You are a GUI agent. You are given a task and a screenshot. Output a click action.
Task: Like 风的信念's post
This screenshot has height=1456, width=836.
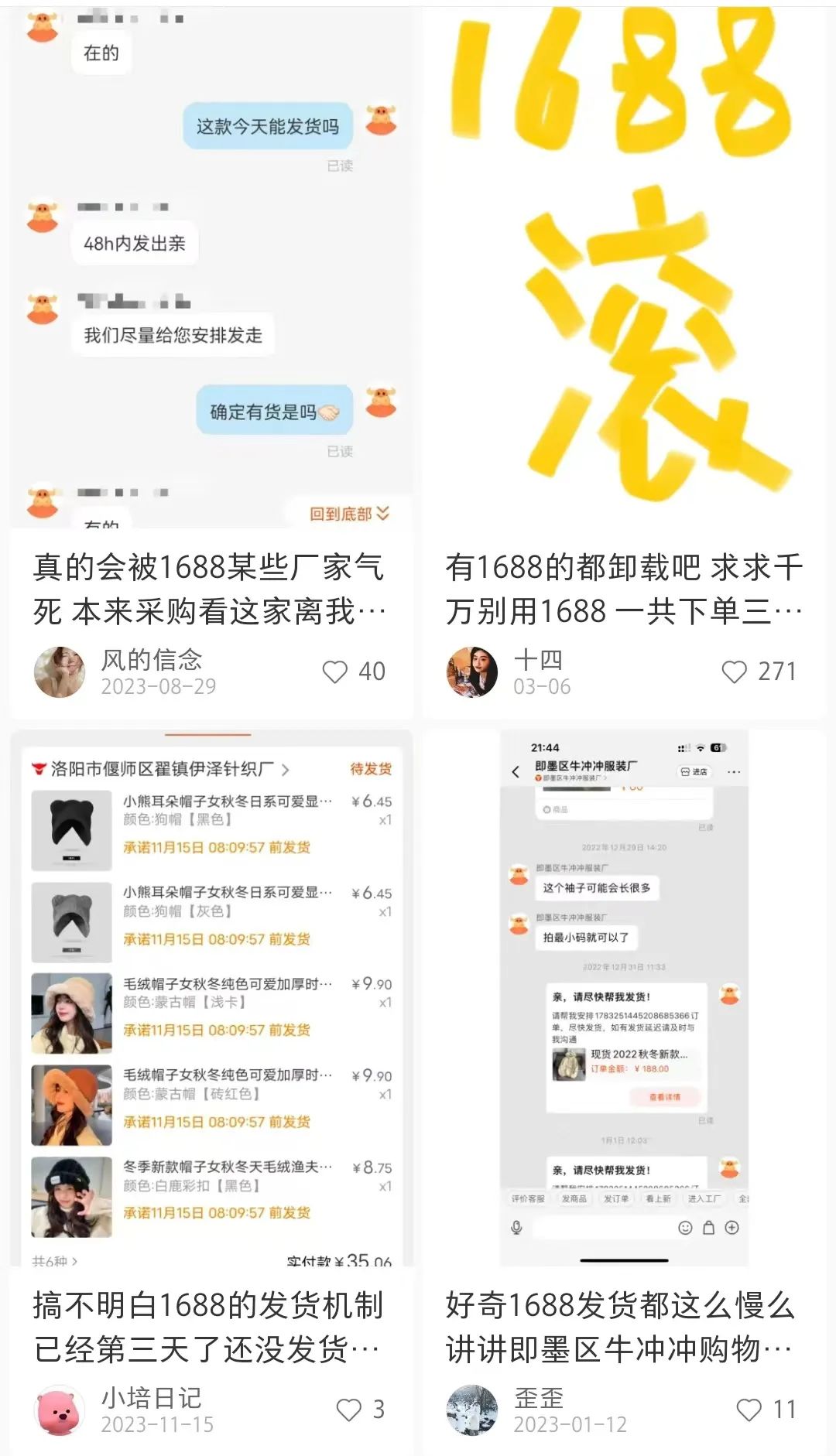[x=334, y=672]
